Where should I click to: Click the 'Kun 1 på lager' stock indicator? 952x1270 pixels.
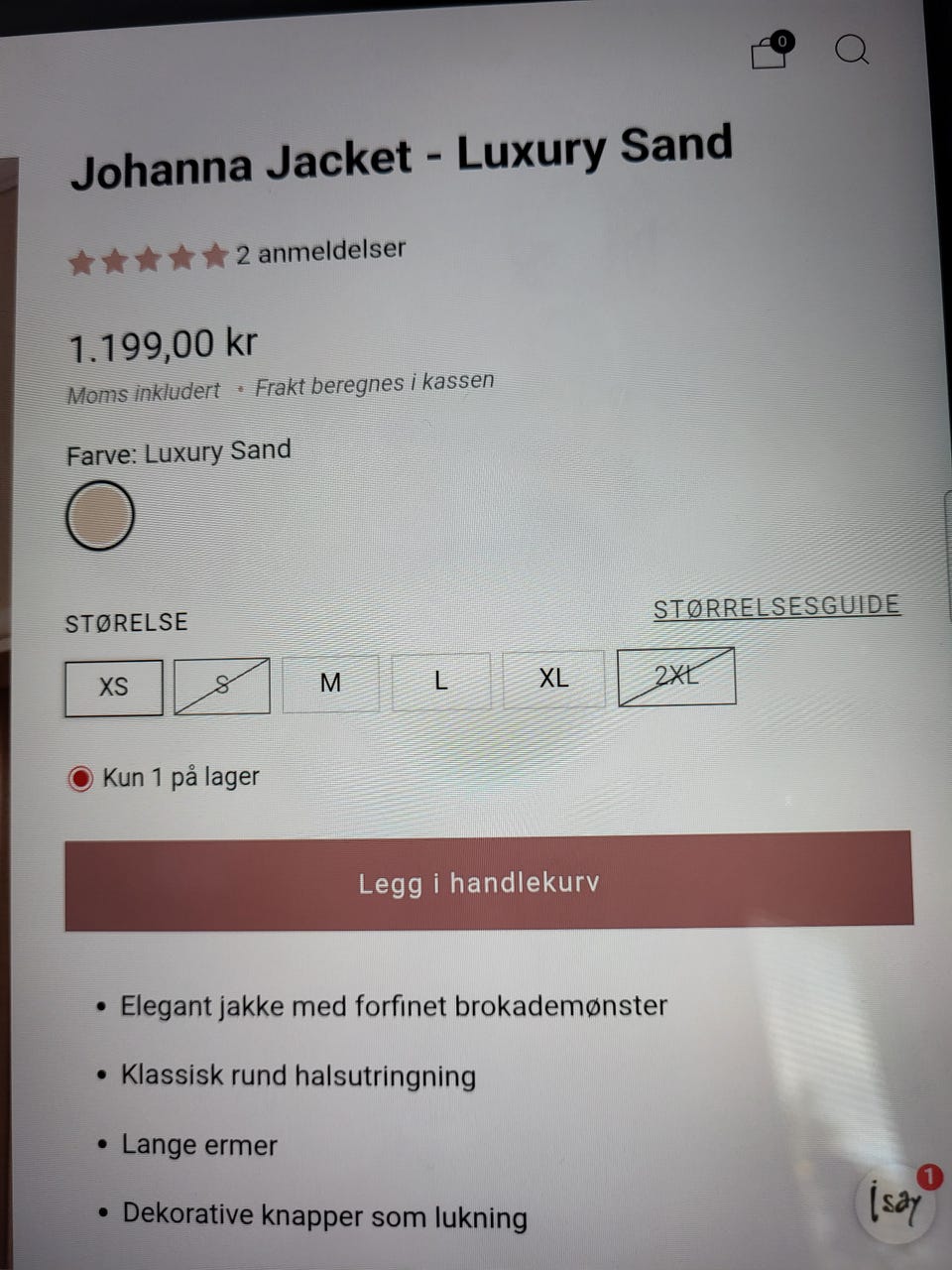[x=164, y=777]
